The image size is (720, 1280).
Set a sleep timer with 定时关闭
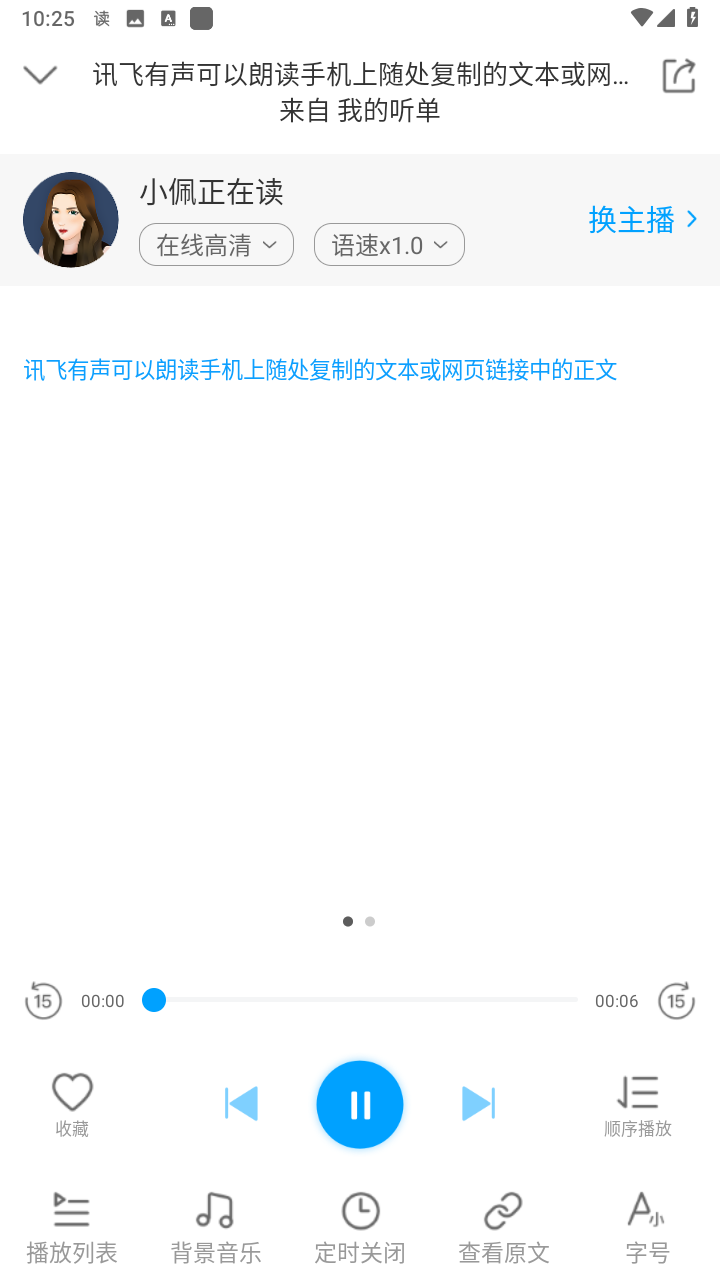click(360, 1228)
